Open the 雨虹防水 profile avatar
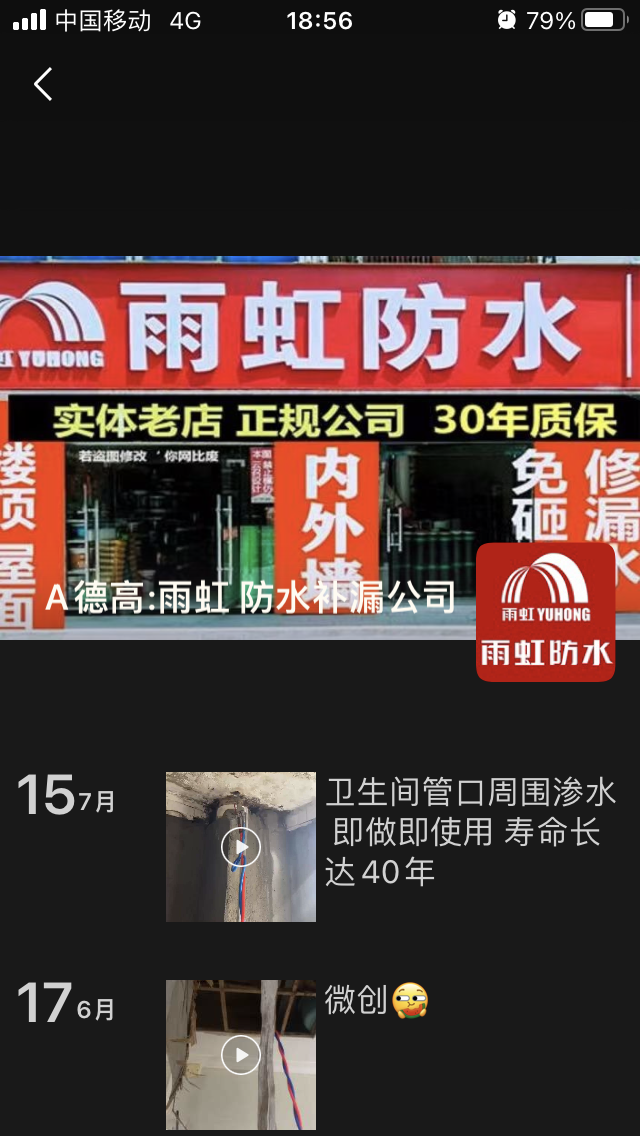Screen dimensions: 640x1136 [545, 612]
